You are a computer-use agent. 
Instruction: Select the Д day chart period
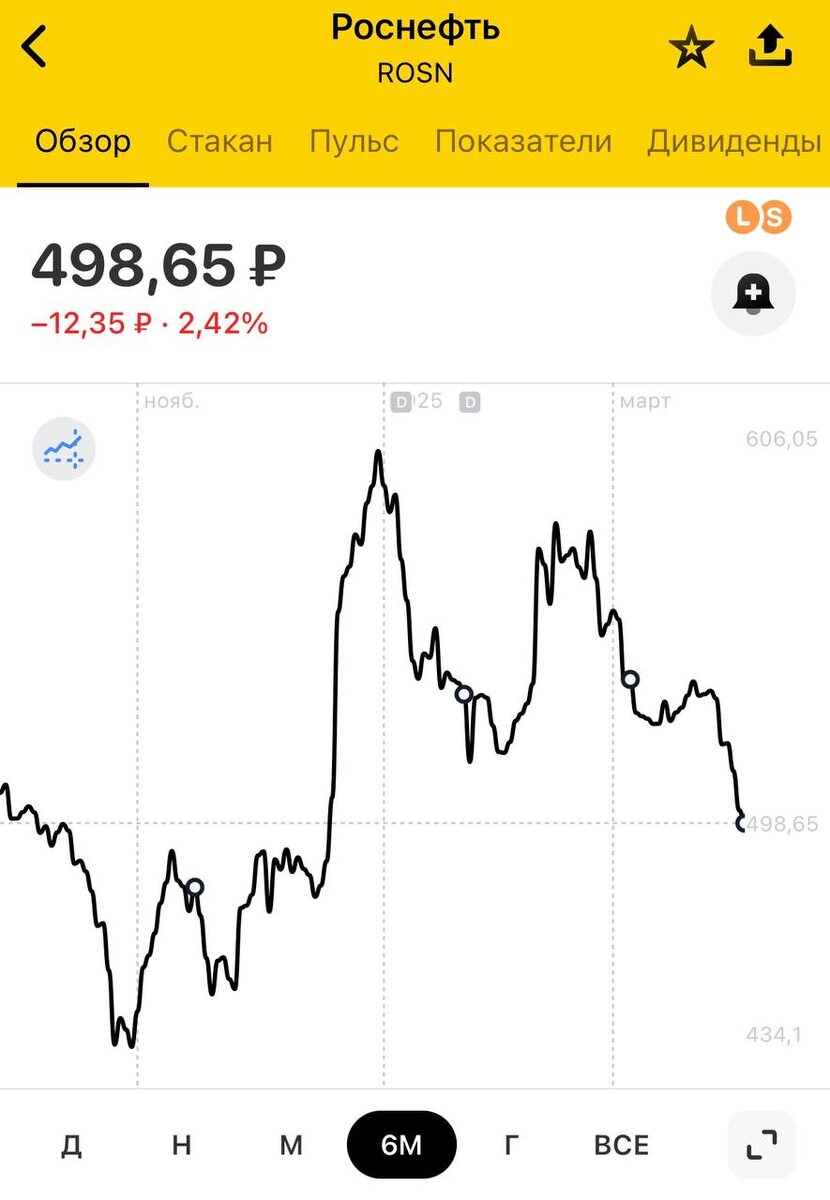point(71,1144)
